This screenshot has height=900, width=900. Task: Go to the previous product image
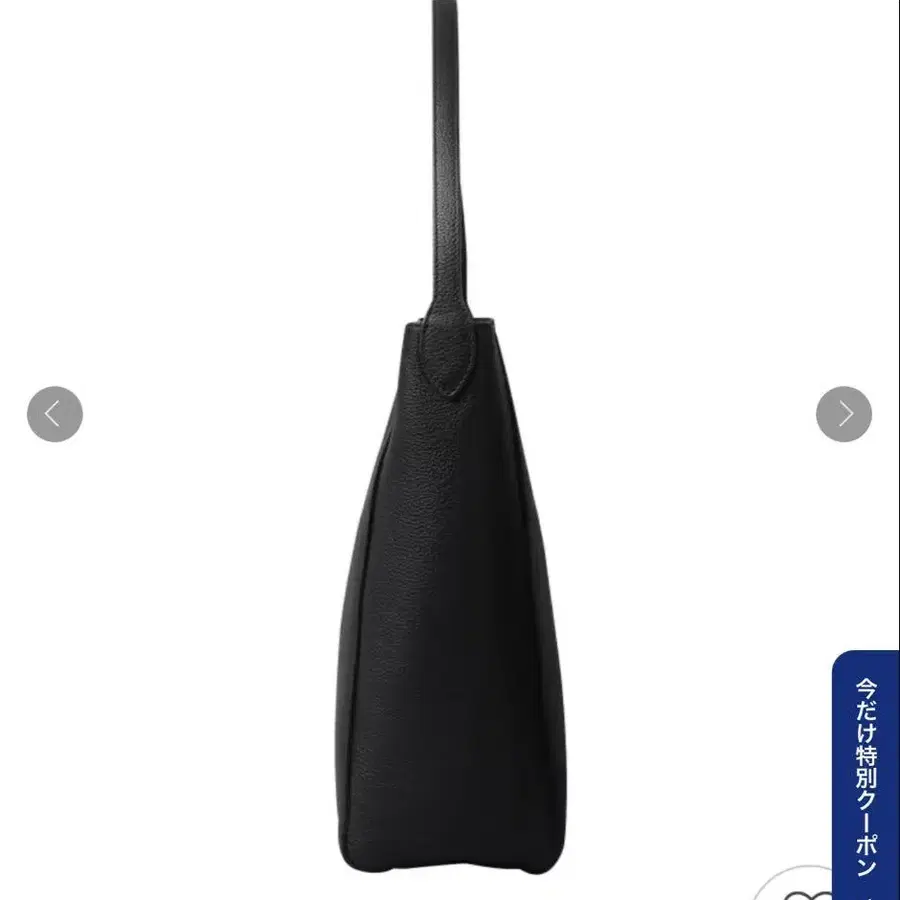pos(55,414)
